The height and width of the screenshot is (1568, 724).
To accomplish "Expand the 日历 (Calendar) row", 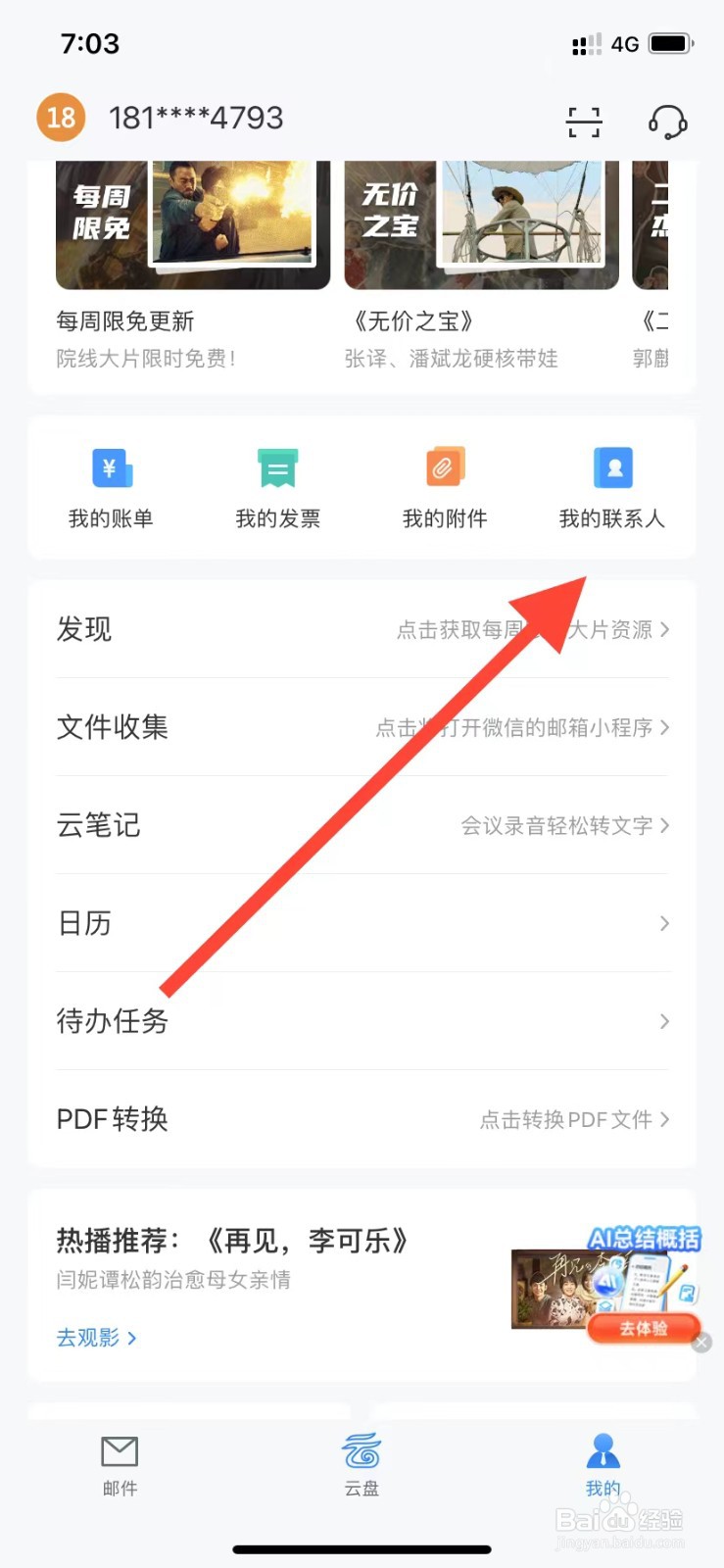I will click(x=362, y=922).
